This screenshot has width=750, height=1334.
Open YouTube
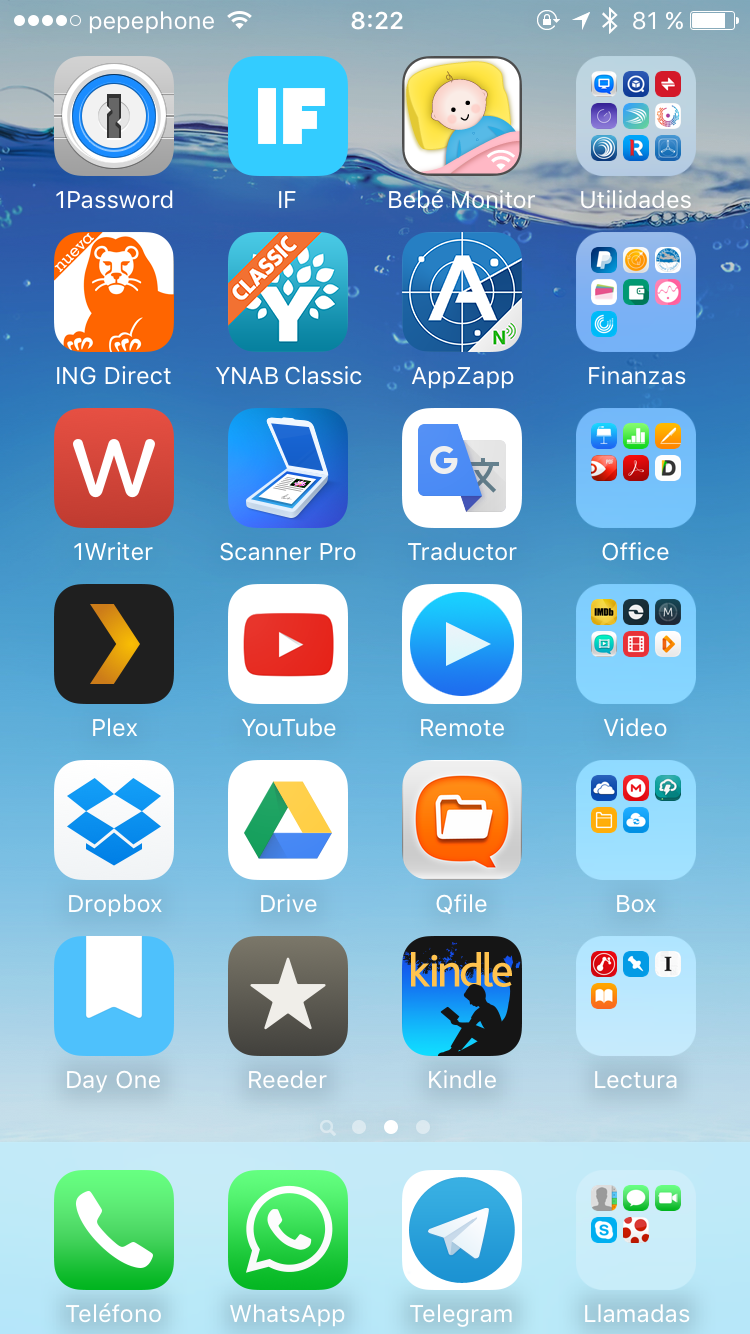click(288, 644)
